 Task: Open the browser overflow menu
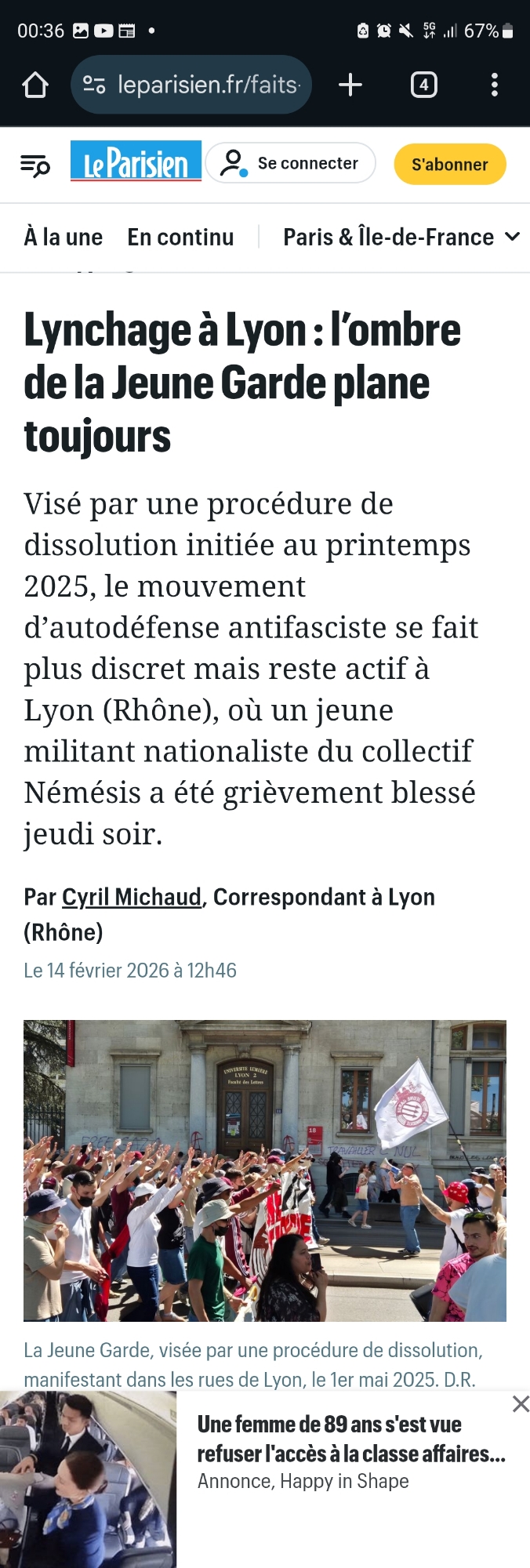point(494,85)
